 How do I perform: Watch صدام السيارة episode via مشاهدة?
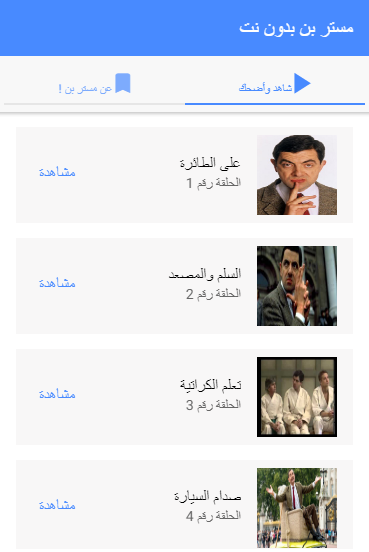[x=57, y=505]
